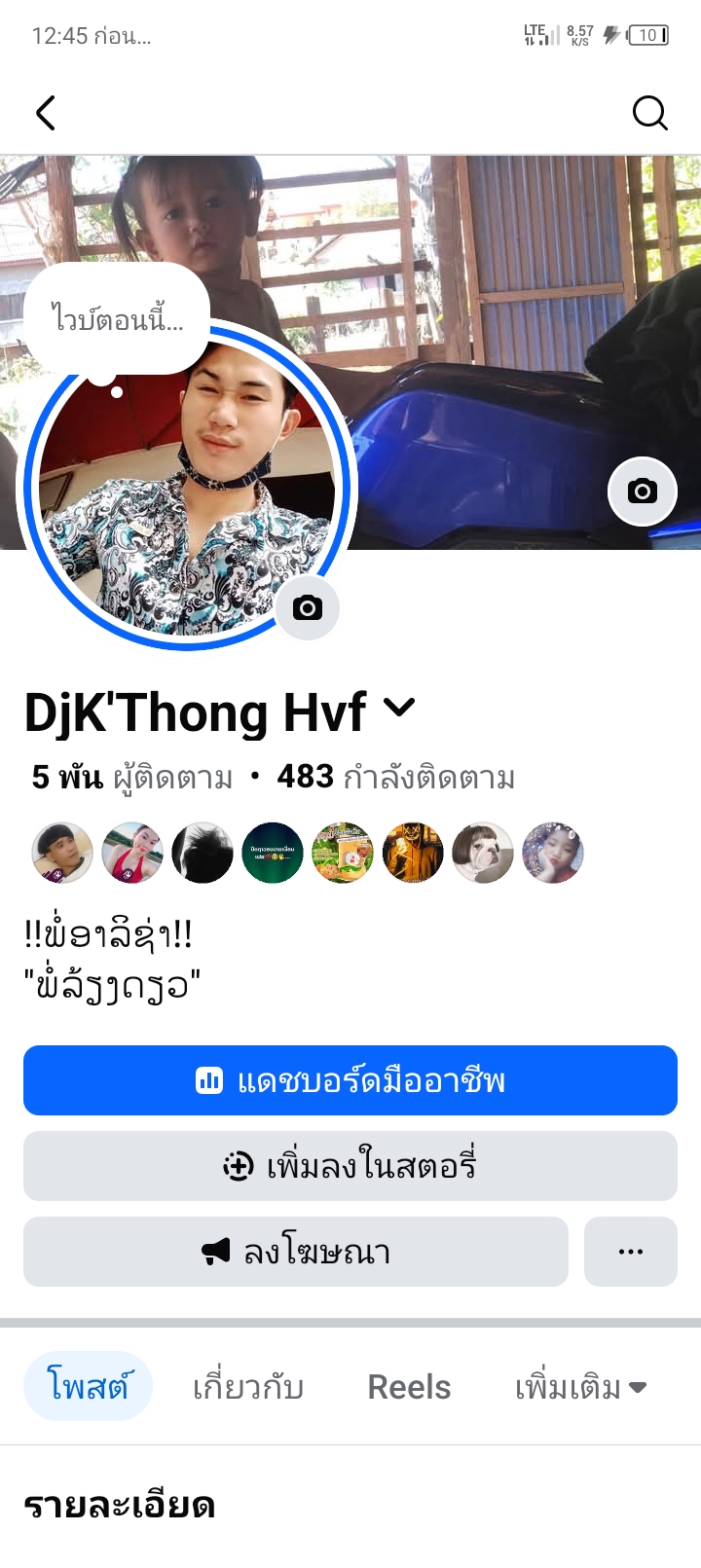Change profile picture via camera icon
Viewport: 701px width, 1568px height.
[307, 608]
